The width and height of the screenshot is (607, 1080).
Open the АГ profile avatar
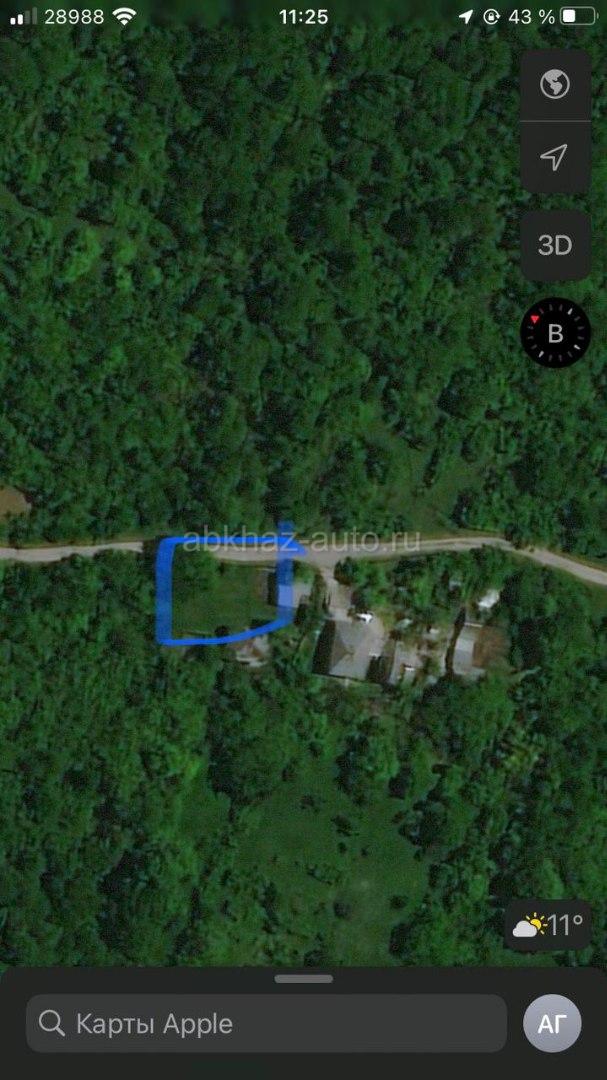pyautogui.click(x=553, y=1024)
